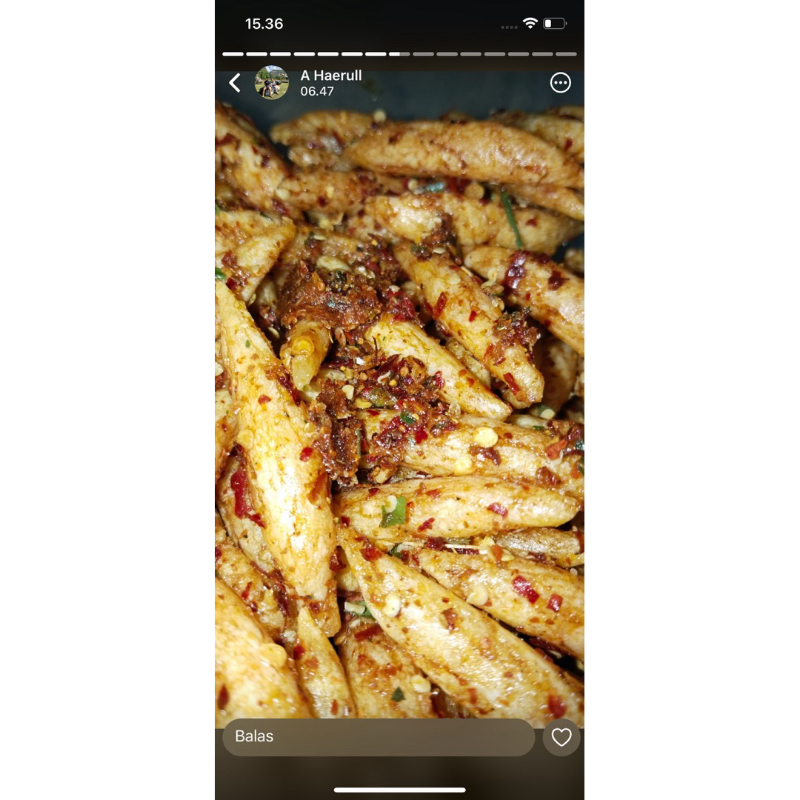Go back from A Haerull's story

coord(235,83)
